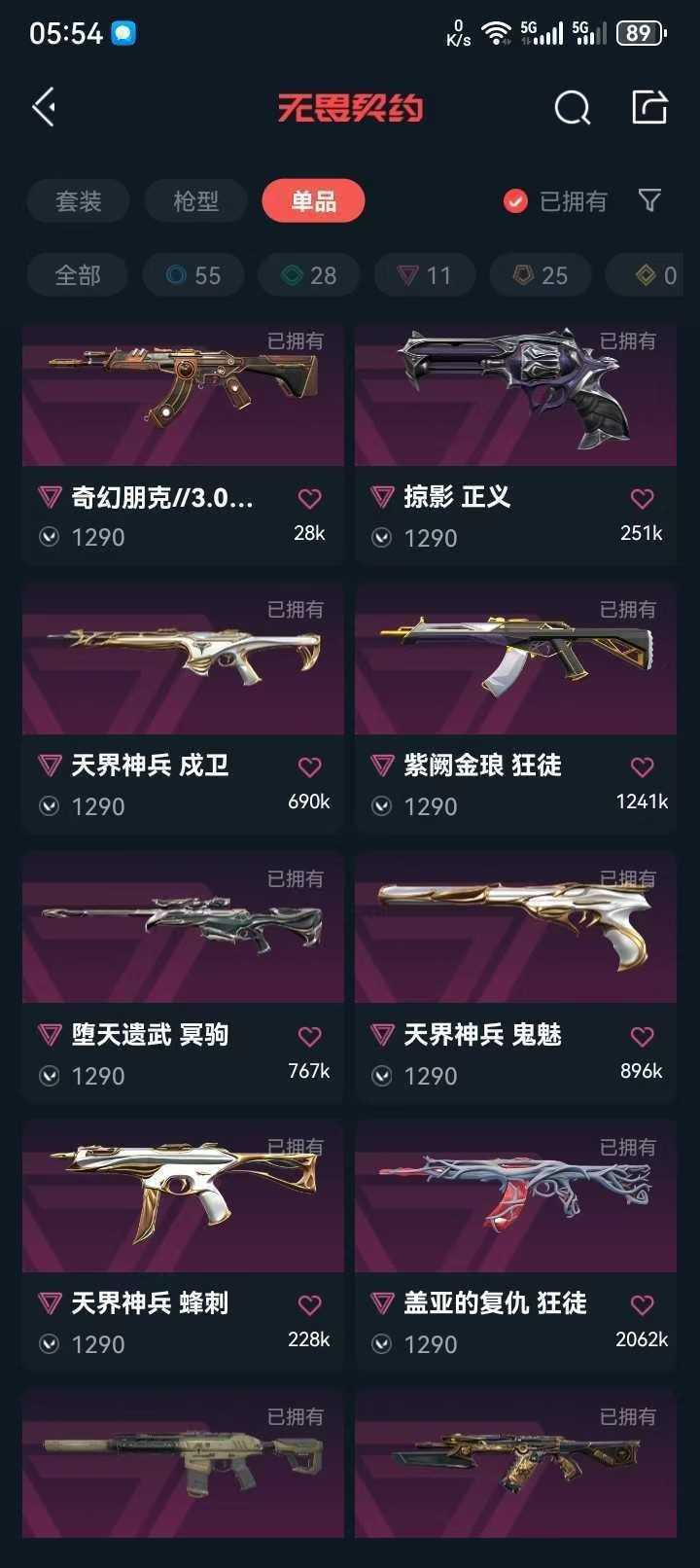
Task: Filter by the tier chip showing 28
Action: pyautogui.click(x=309, y=275)
